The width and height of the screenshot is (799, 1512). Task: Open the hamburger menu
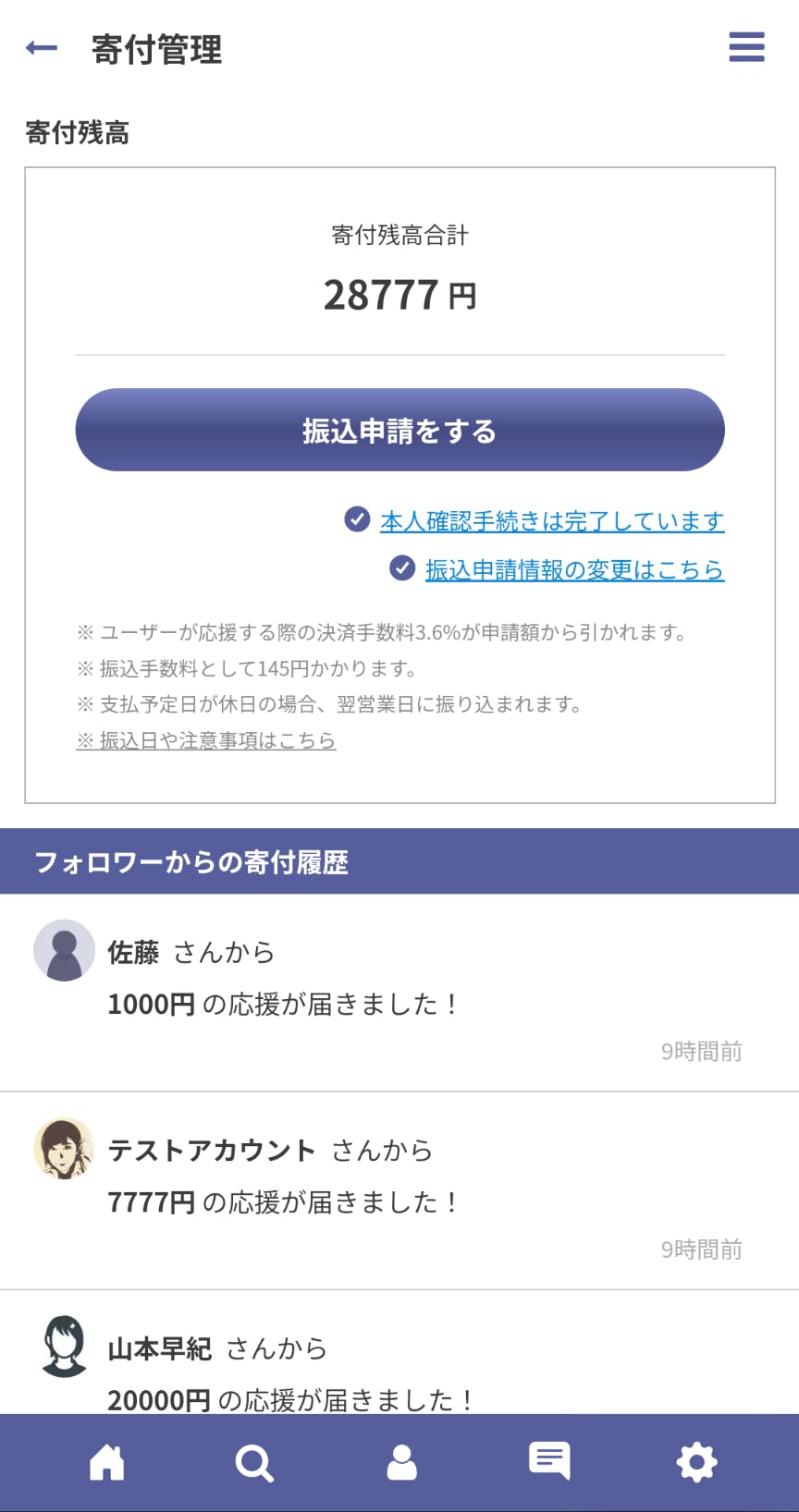point(746,47)
